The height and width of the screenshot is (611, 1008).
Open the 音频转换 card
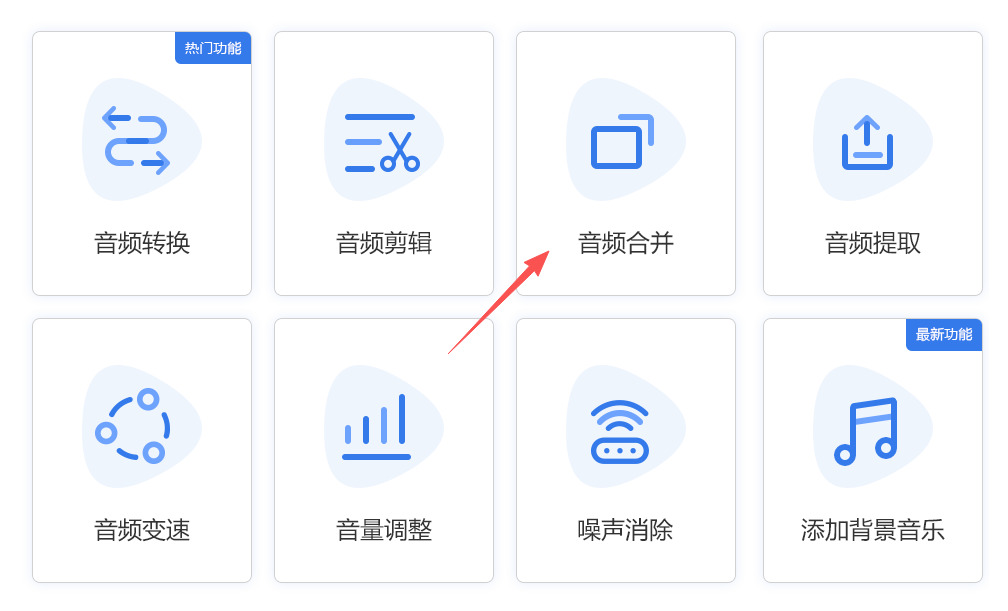142,164
